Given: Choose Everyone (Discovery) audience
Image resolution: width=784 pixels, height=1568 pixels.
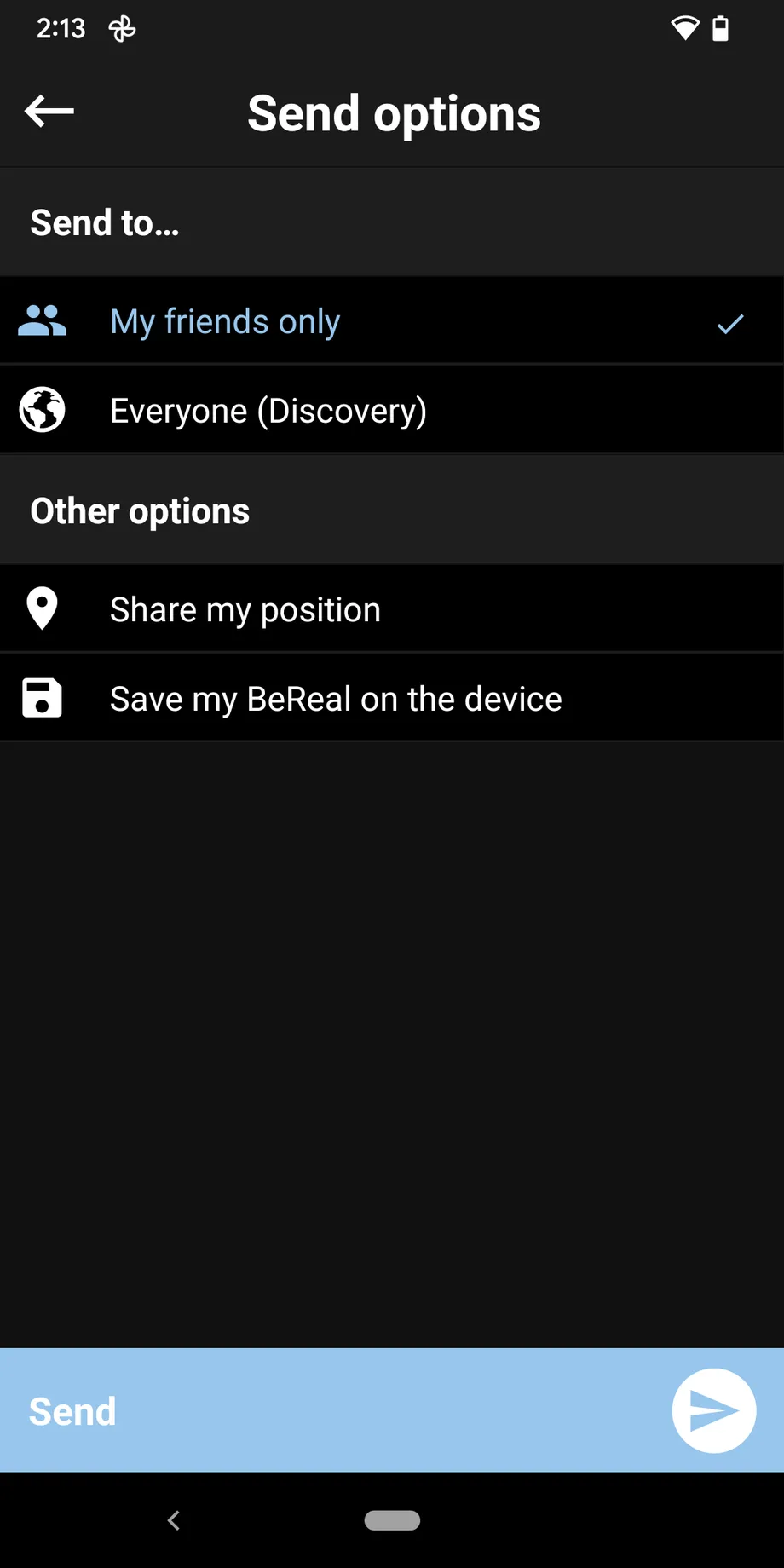Looking at the screenshot, I should click(x=392, y=410).
